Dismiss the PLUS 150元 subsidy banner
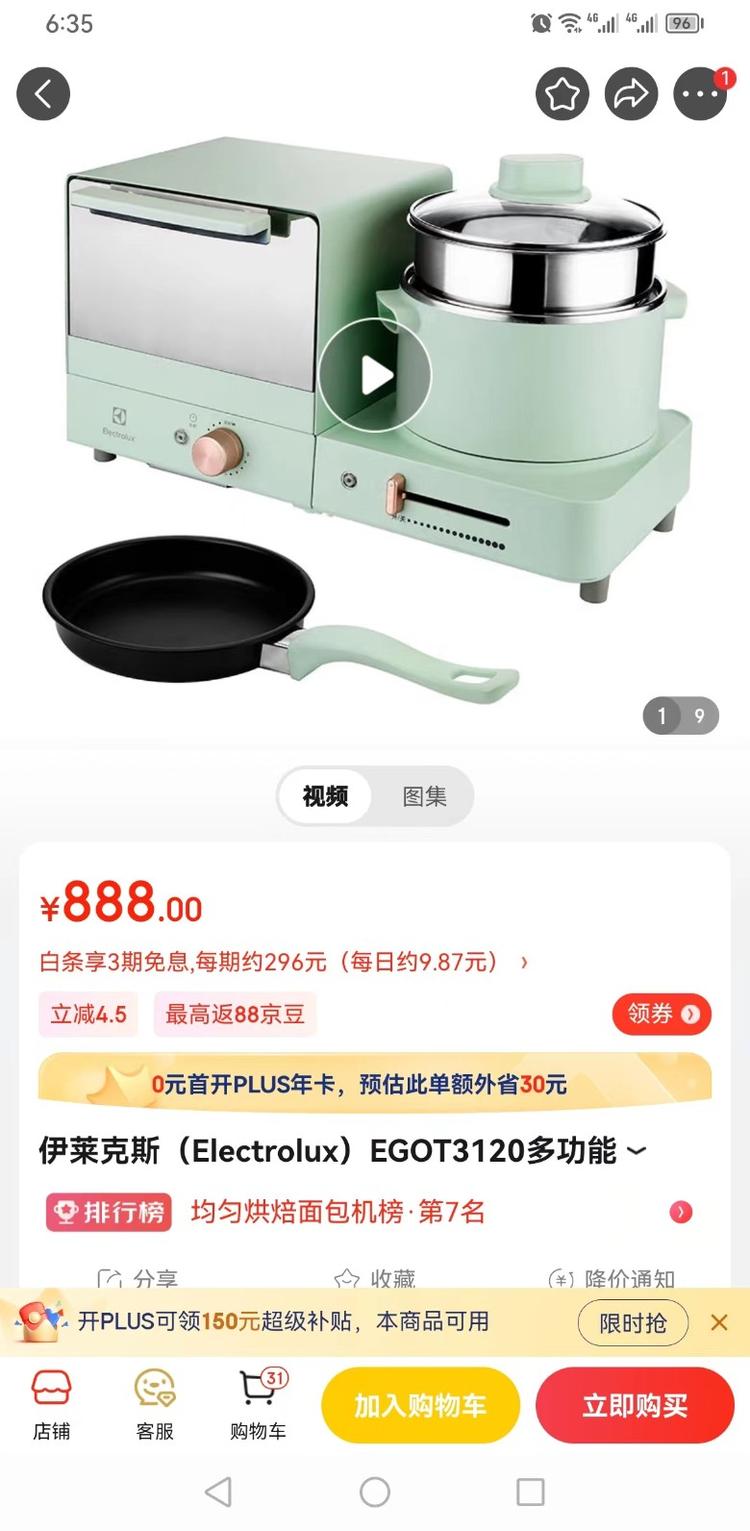This screenshot has height=1531, width=750. point(719,1323)
